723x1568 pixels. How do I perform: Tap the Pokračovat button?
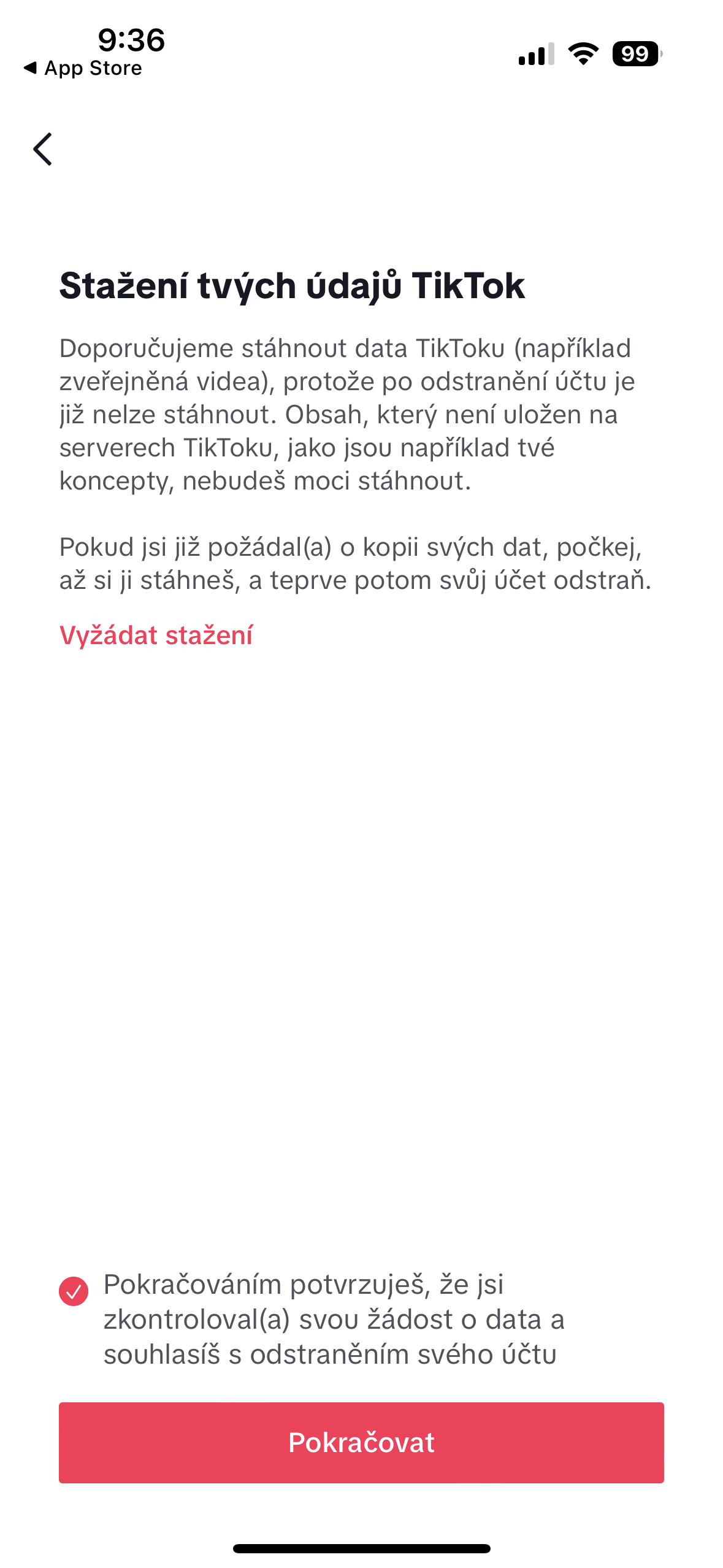click(x=361, y=1442)
